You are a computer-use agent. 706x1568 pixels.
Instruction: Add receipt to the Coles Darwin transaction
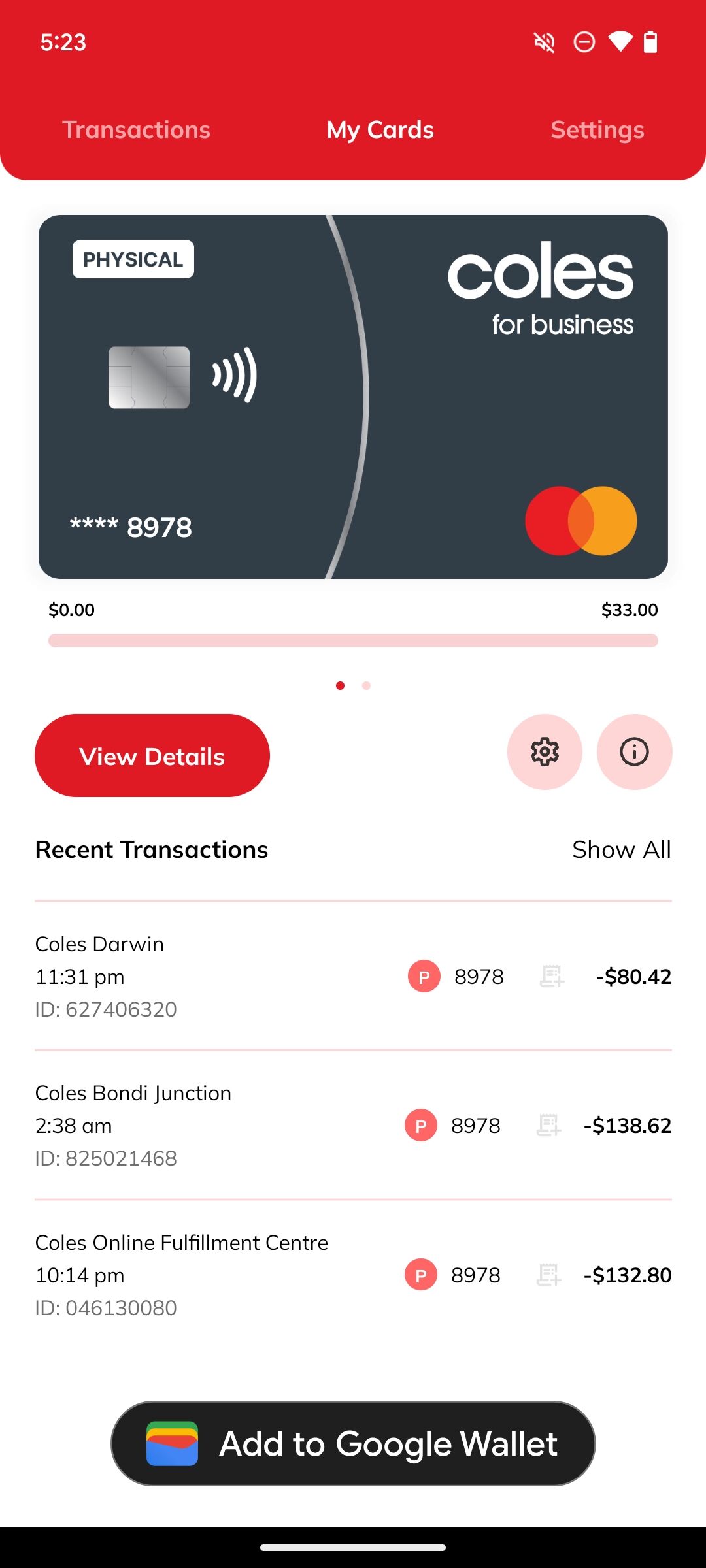pyautogui.click(x=552, y=977)
